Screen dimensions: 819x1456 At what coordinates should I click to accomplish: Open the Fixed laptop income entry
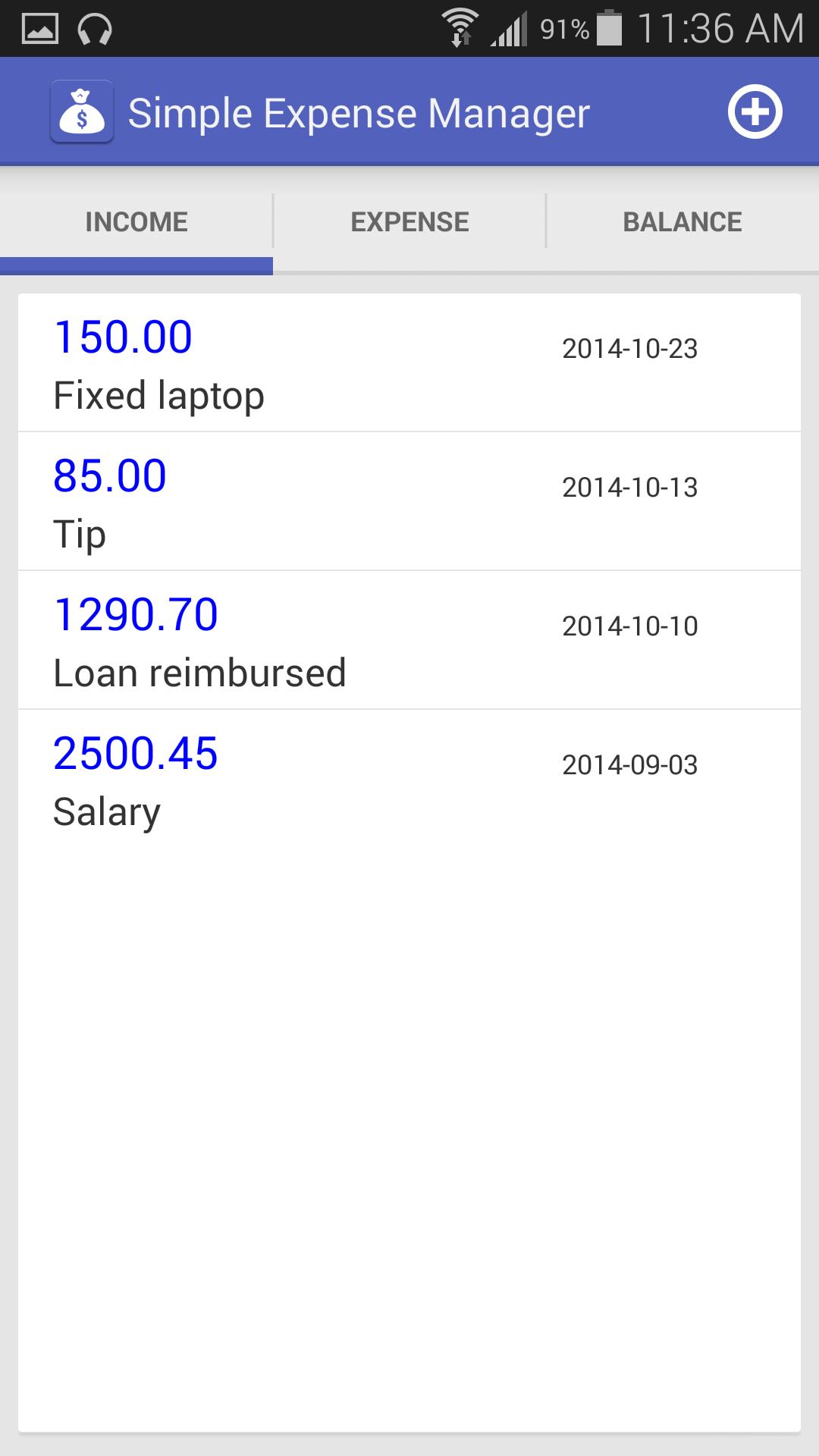409,362
